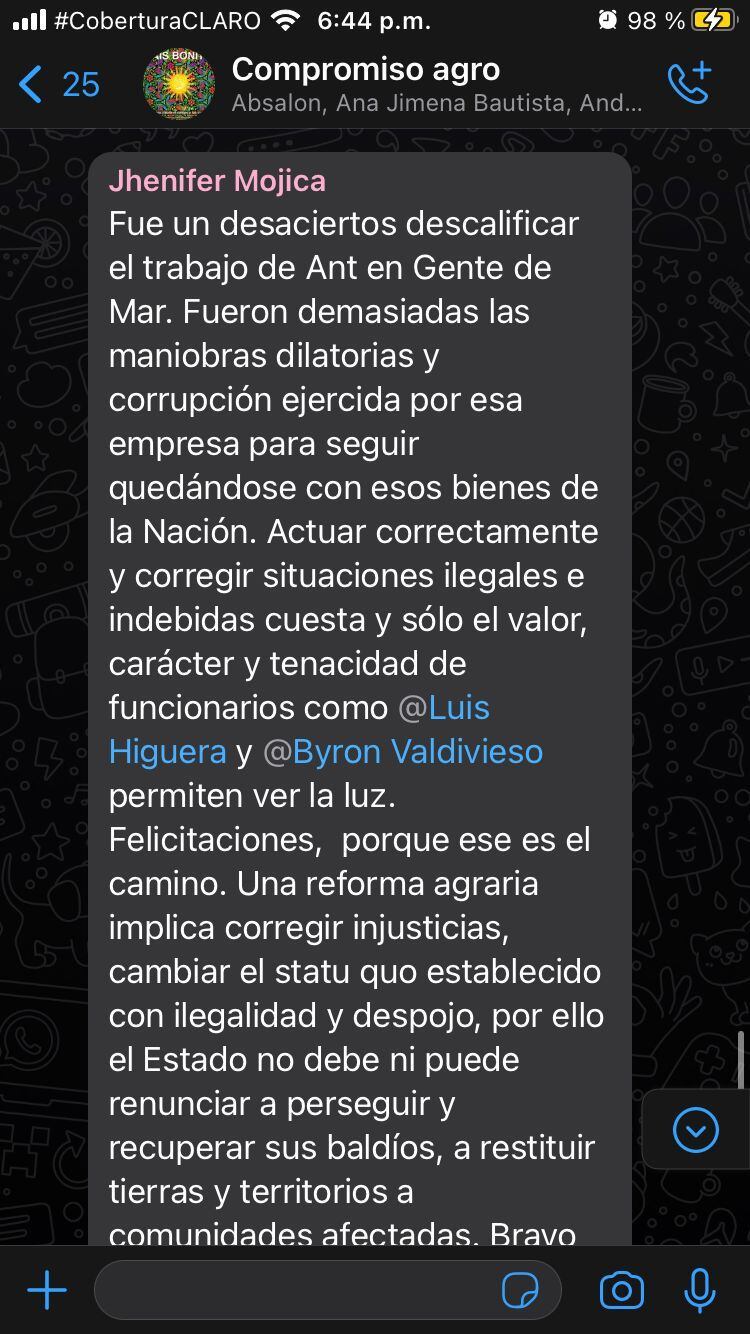Jump to latest messages with down arrow
The image size is (750, 1334).
695,1130
